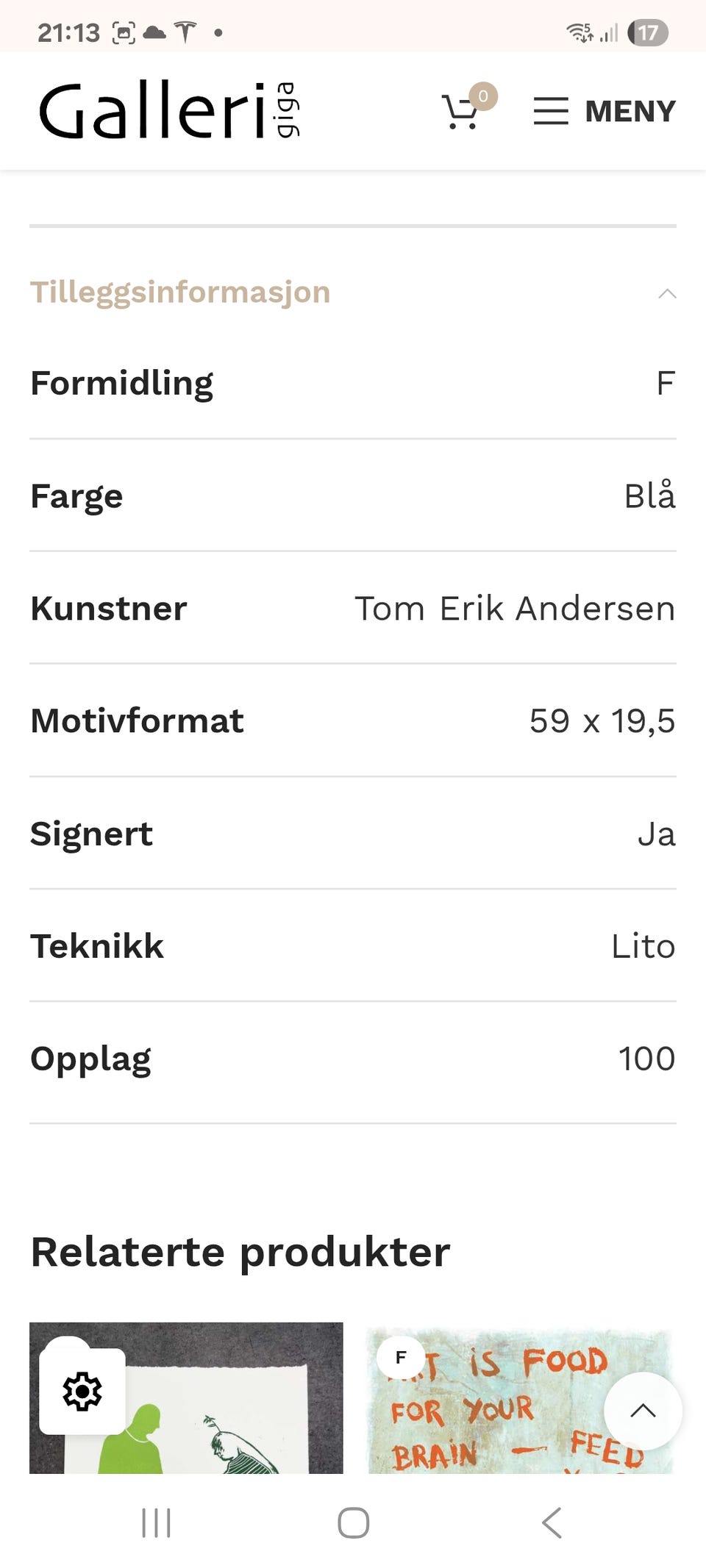Open the 'Food for your brain' artwork
This screenshot has width=706, height=1568.
click(x=521, y=1397)
